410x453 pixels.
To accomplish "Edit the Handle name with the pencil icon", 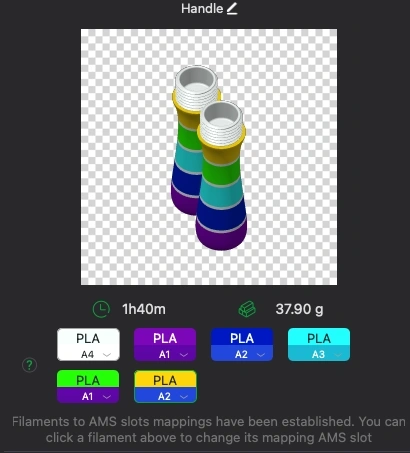I will (232, 9).
